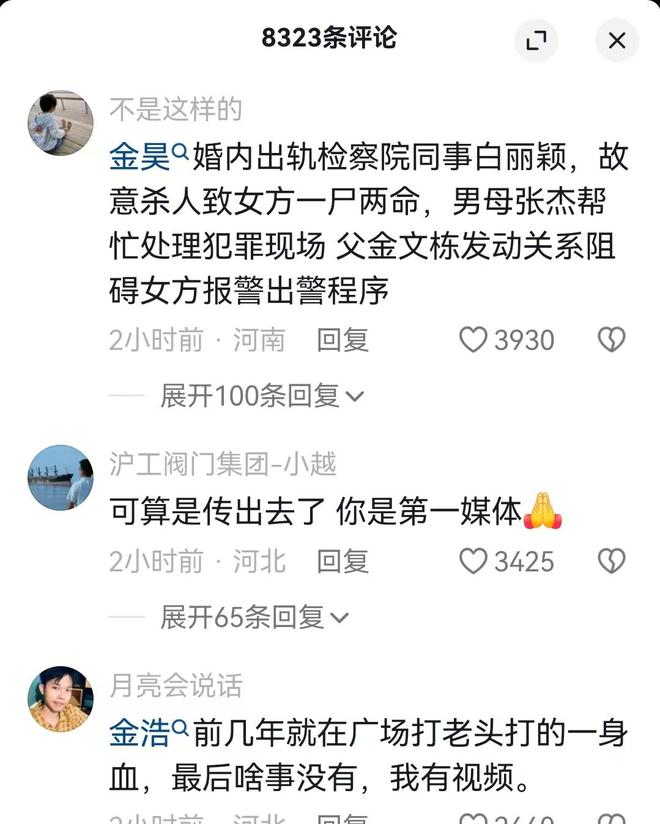
Task: Dislike the comment by 不是这样的
Action: pyautogui.click(x=611, y=340)
